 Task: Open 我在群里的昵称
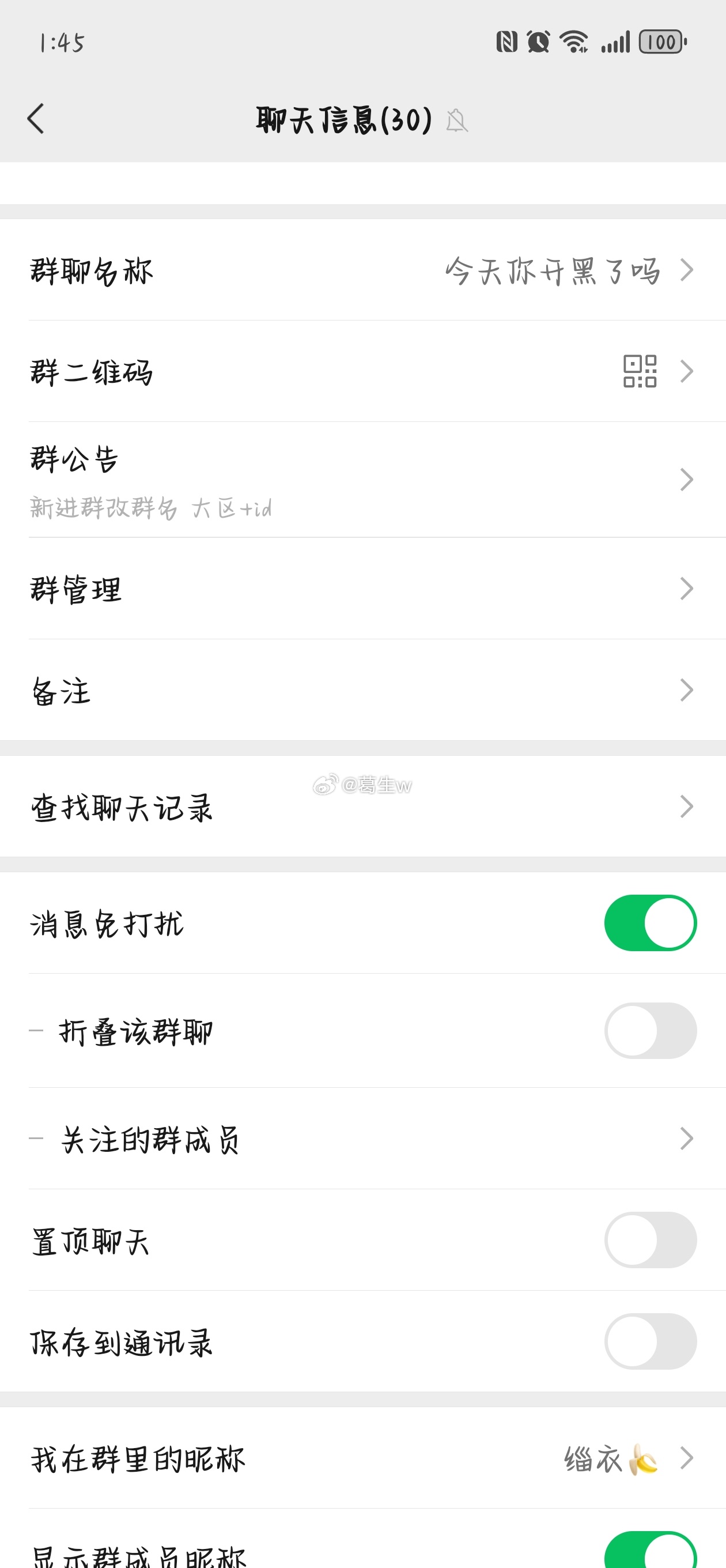362,1458
